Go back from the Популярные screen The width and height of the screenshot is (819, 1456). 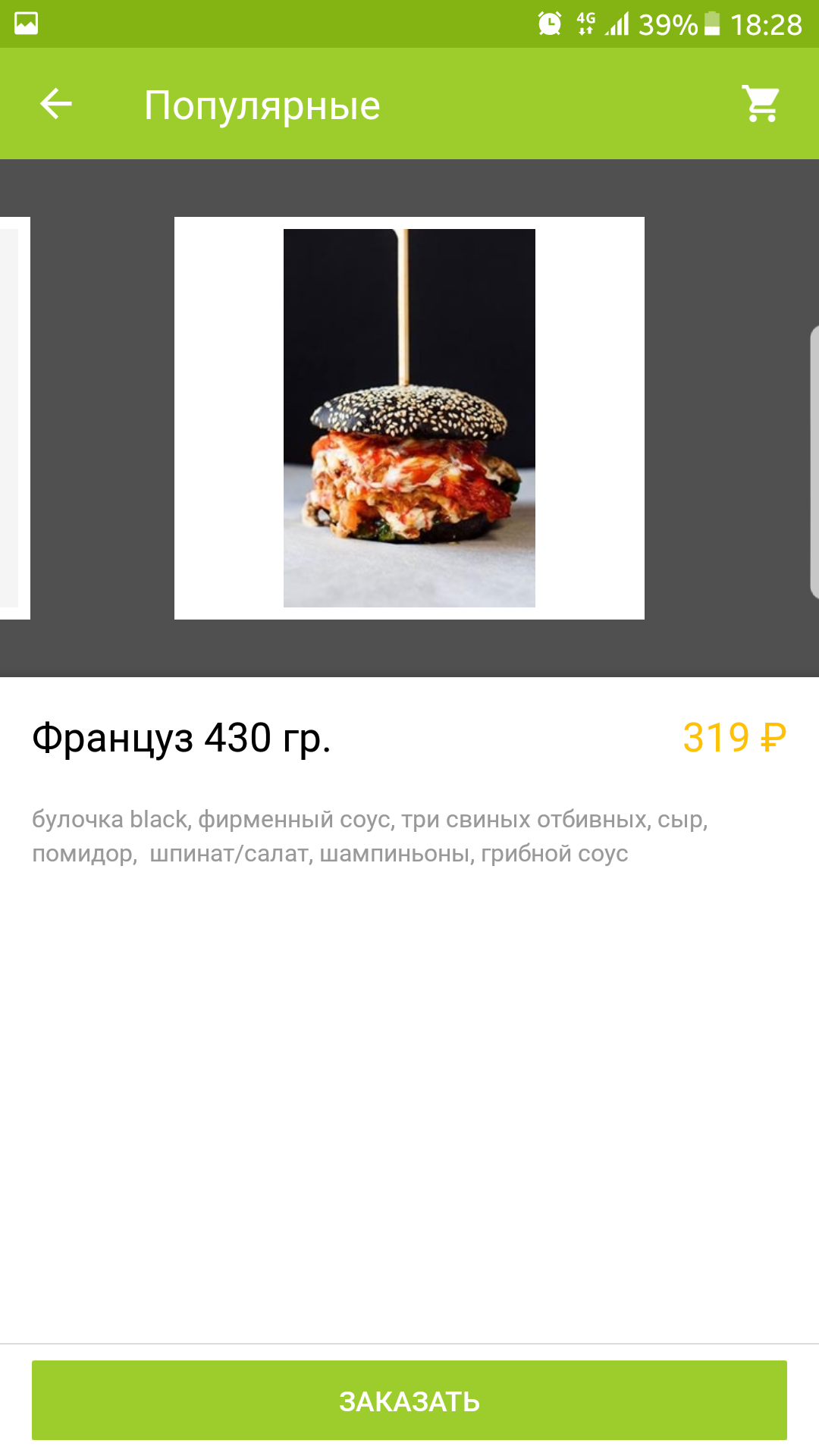pyautogui.click(x=56, y=104)
